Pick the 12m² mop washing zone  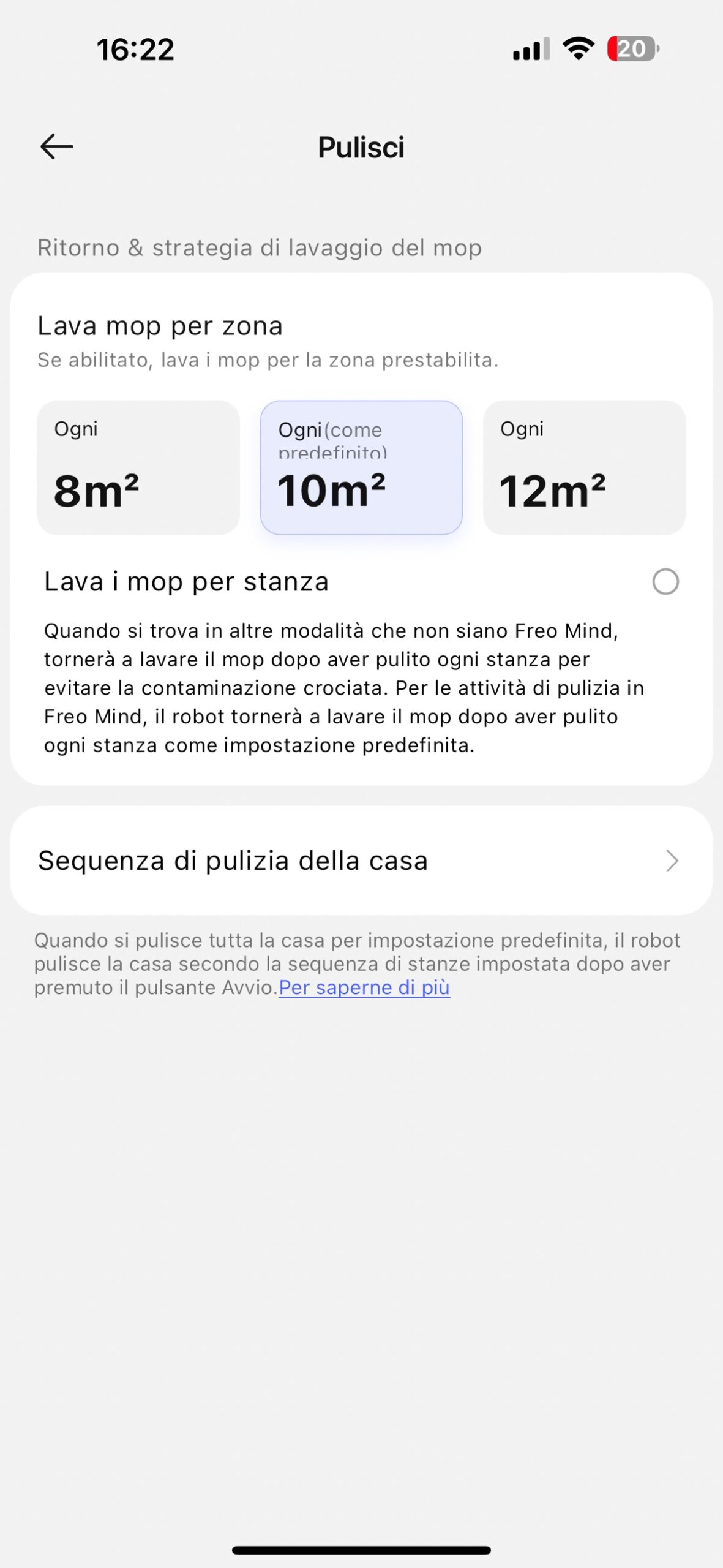pos(584,467)
